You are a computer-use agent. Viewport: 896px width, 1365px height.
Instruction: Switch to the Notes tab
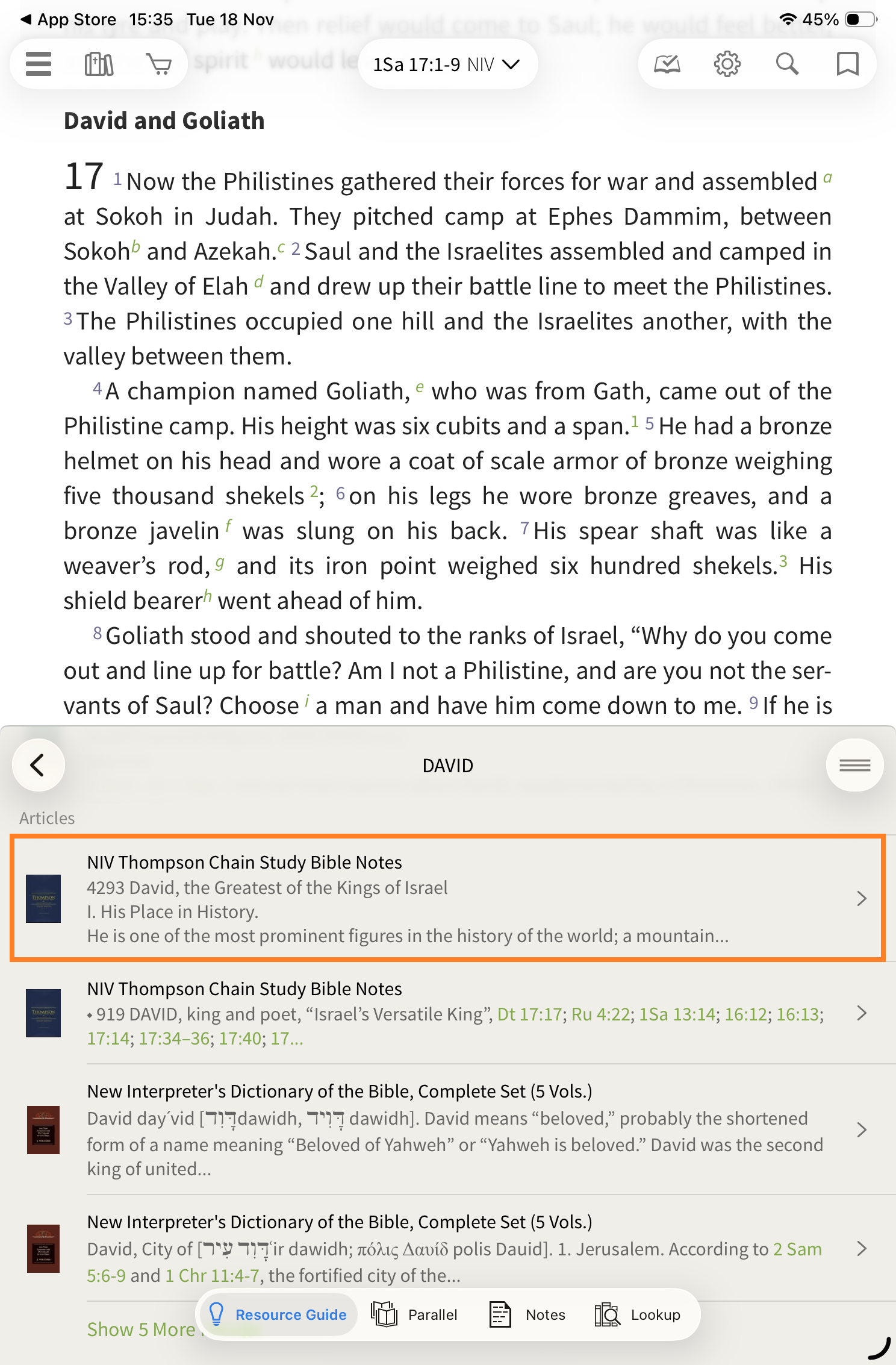tap(528, 1314)
